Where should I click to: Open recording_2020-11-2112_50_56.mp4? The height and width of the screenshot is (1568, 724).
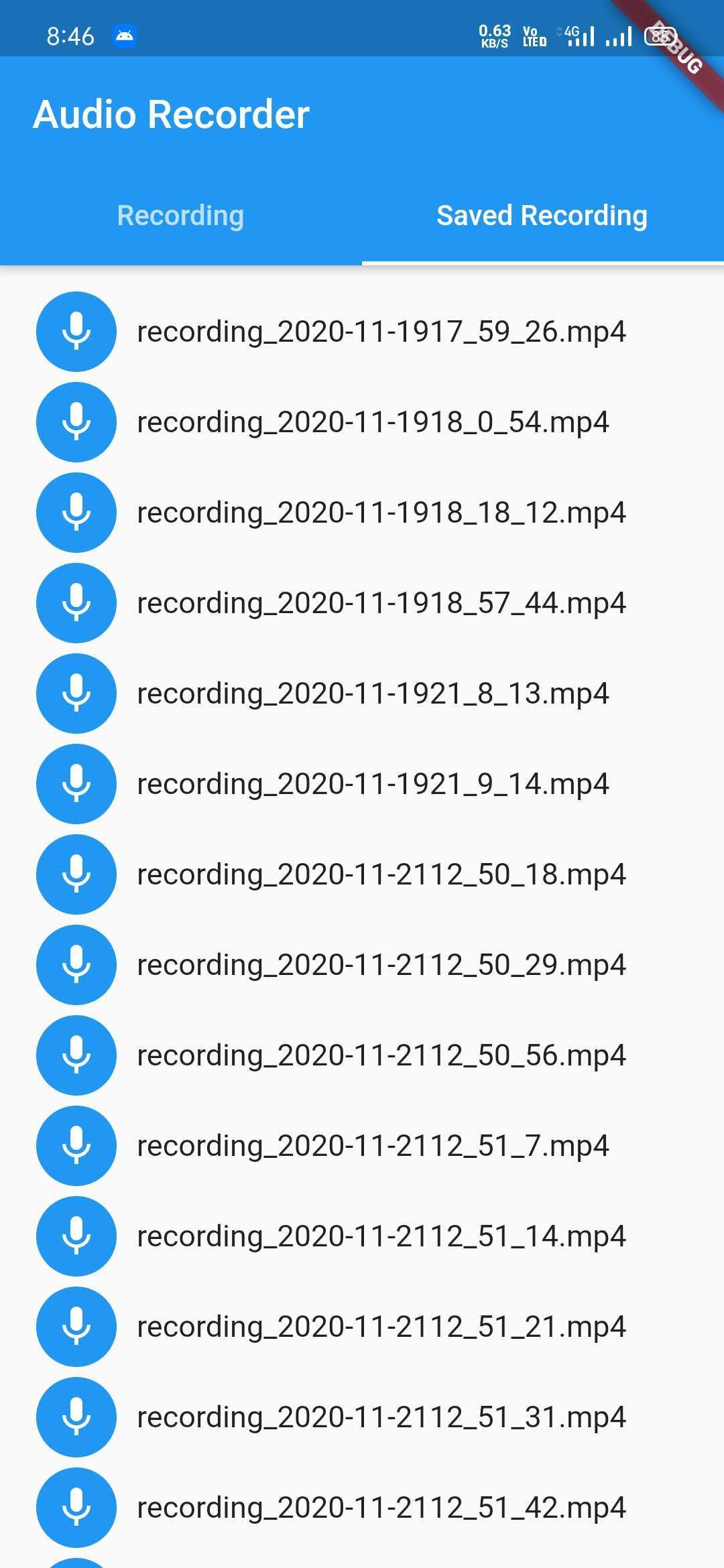click(x=362, y=1055)
